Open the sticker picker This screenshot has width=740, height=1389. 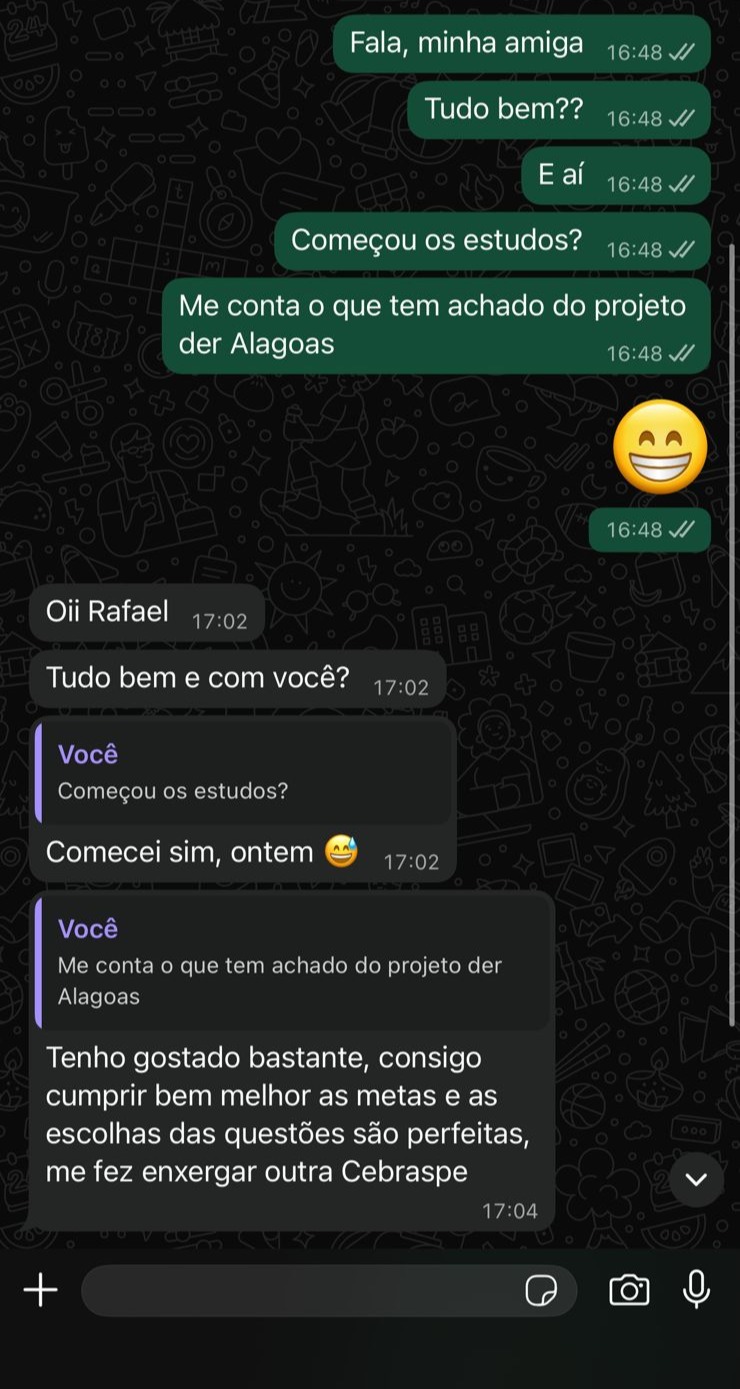tap(542, 1291)
